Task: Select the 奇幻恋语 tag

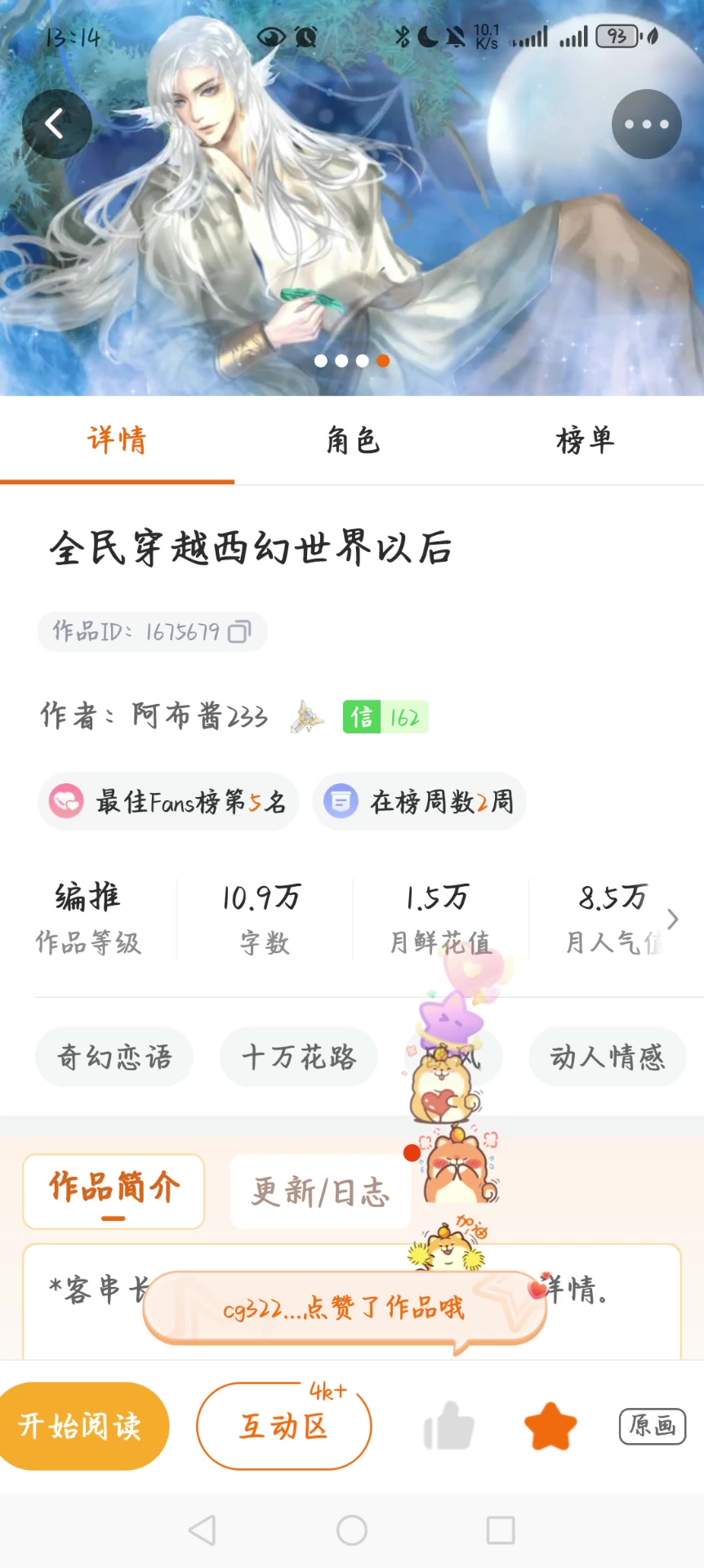Action: (114, 1057)
